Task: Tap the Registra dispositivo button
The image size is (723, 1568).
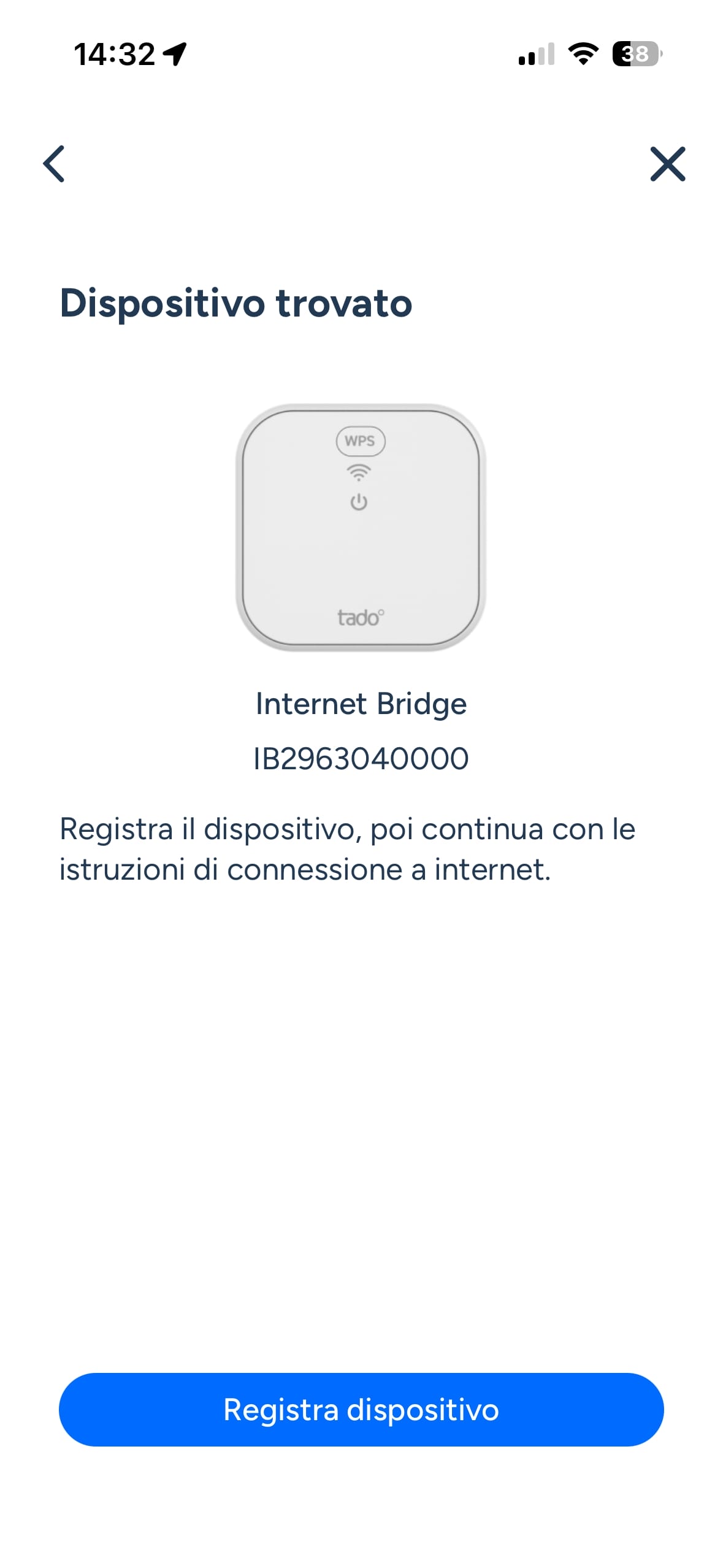Action: (361, 1409)
